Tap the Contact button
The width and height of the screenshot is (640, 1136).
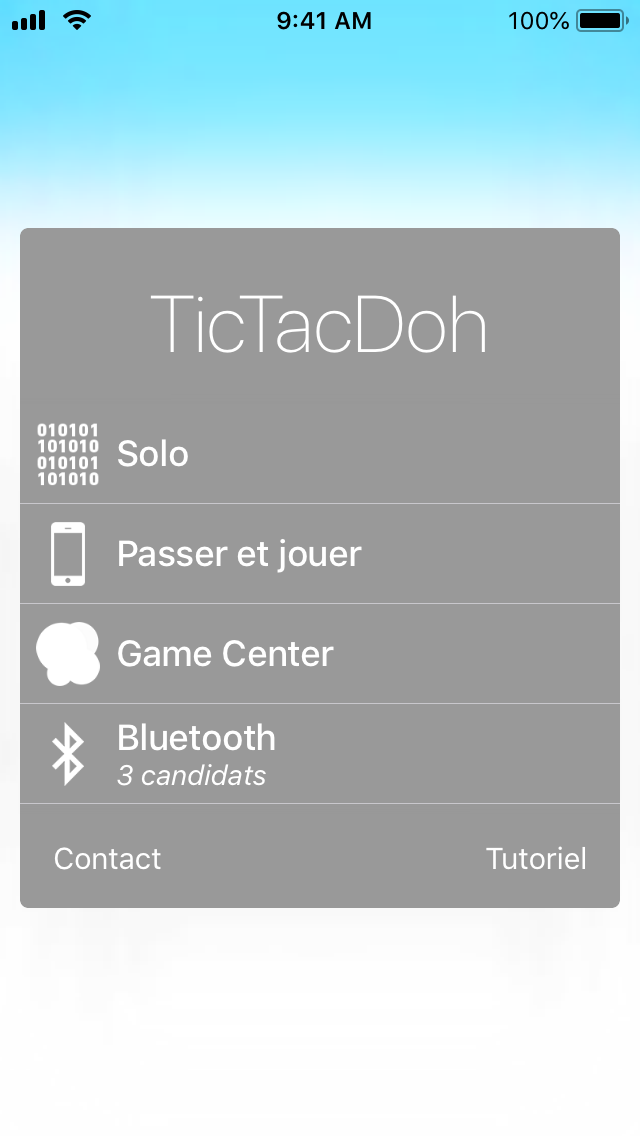[107, 859]
